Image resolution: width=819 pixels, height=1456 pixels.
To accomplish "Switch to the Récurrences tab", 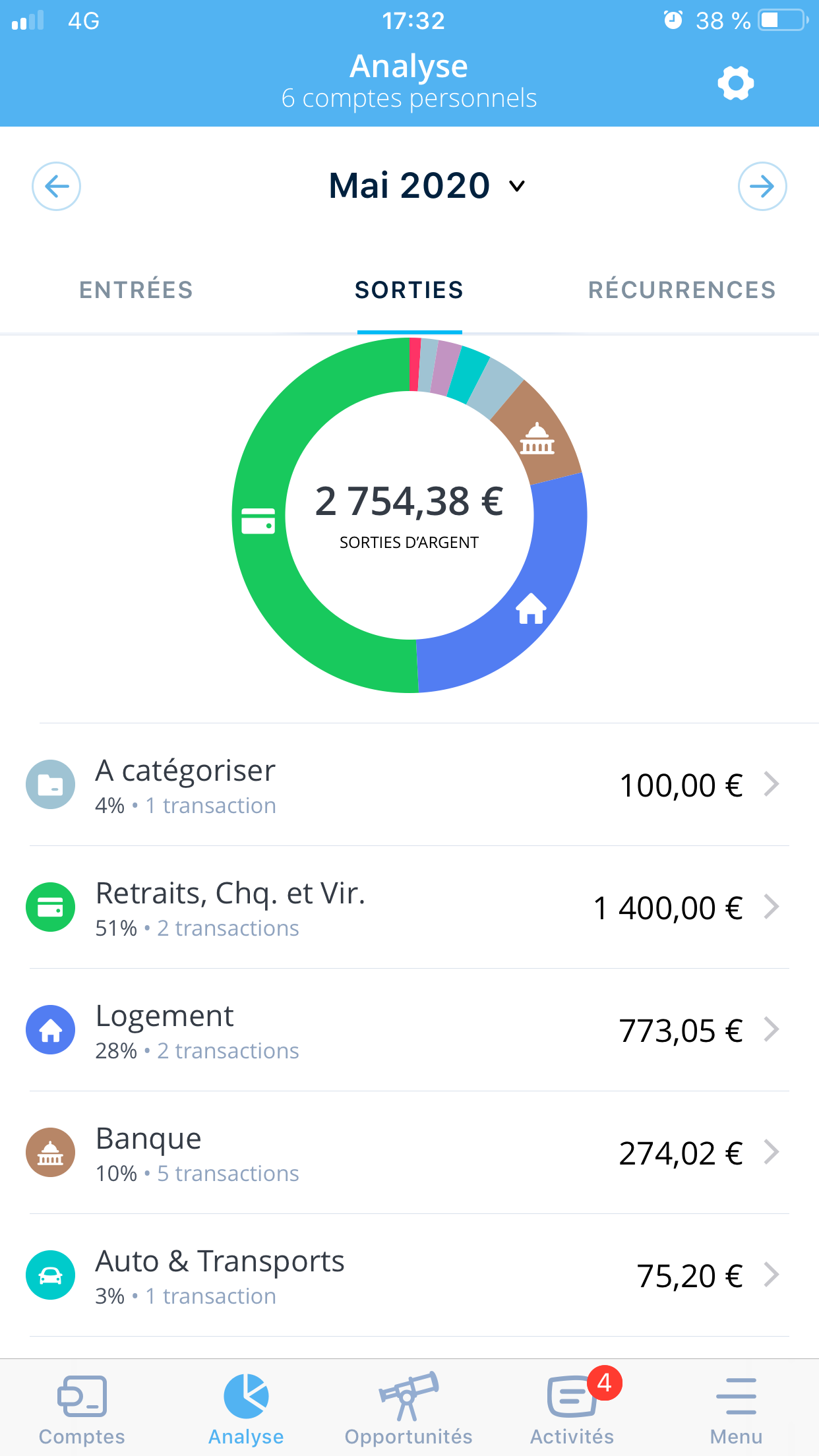I will (682, 290).
